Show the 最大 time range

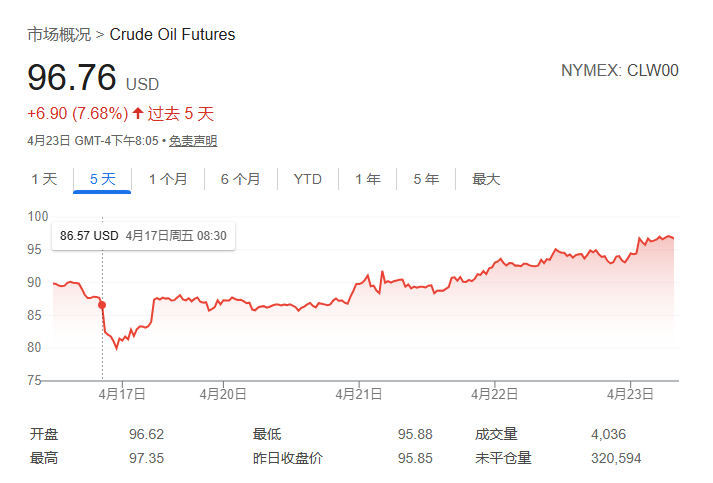click(x=486, y=180)
